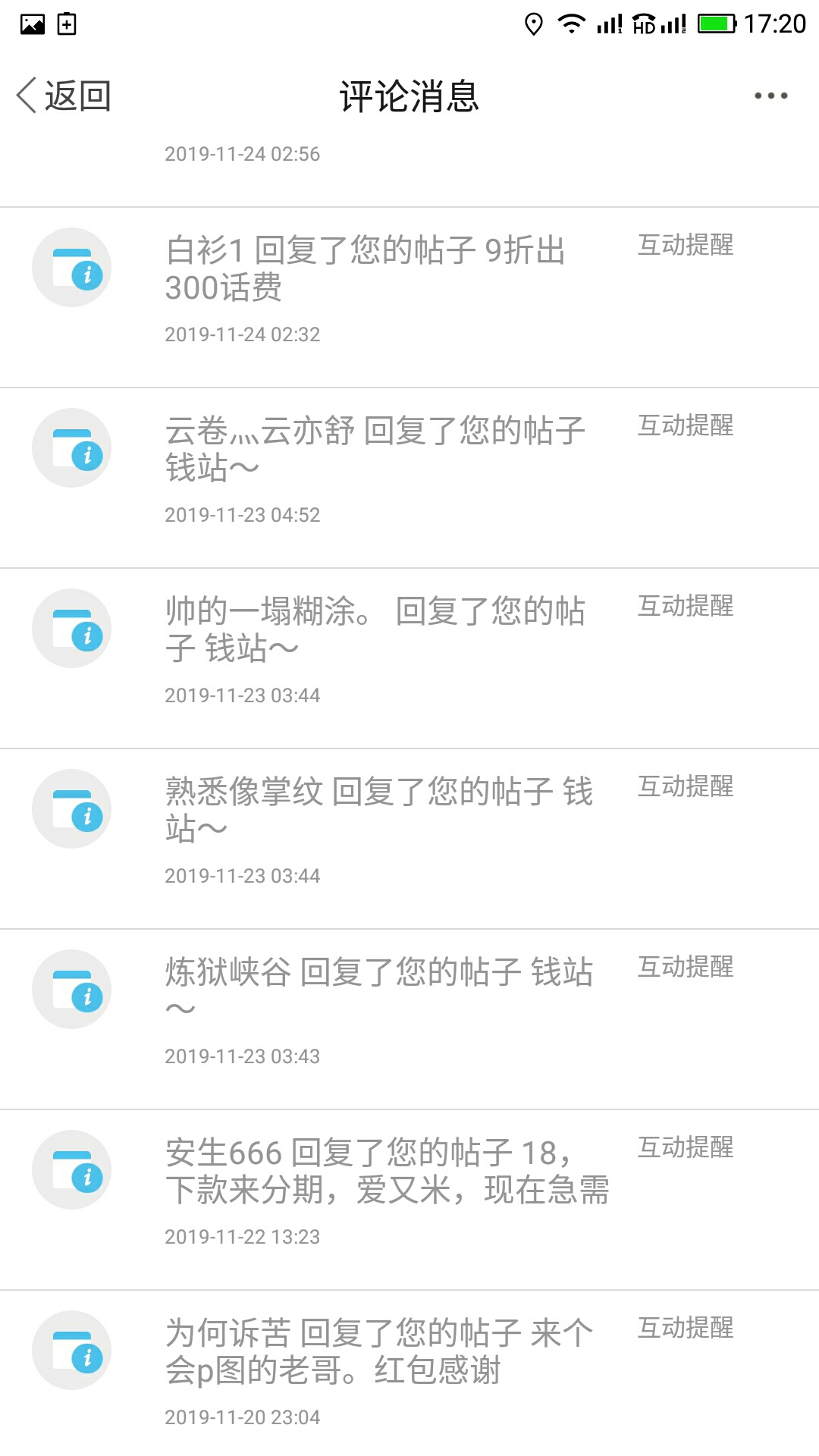The width and height of the screenshot is (819, 1456).
Task: Open the reply from 帅的一塌糊涂。
Action: [409, 658]
